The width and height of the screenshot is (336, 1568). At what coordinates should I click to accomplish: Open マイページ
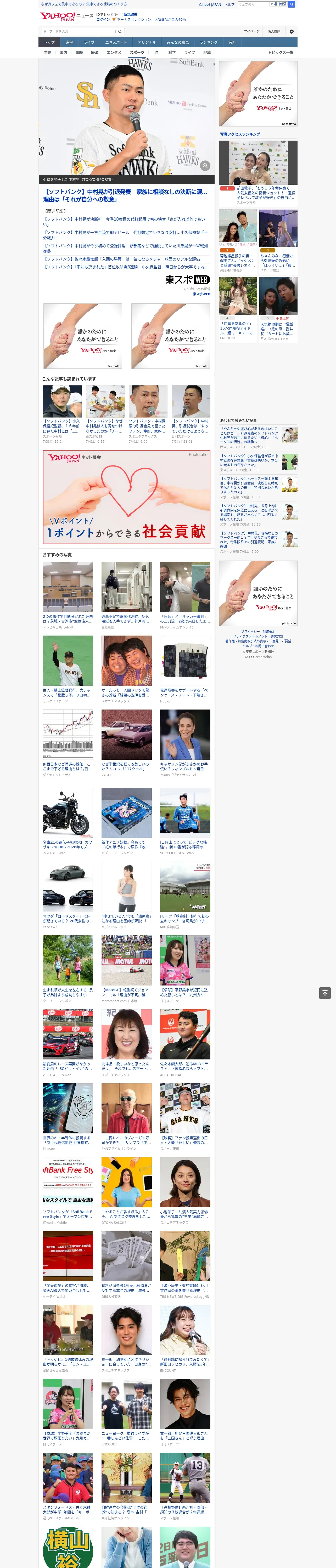(x=251, y=31)
